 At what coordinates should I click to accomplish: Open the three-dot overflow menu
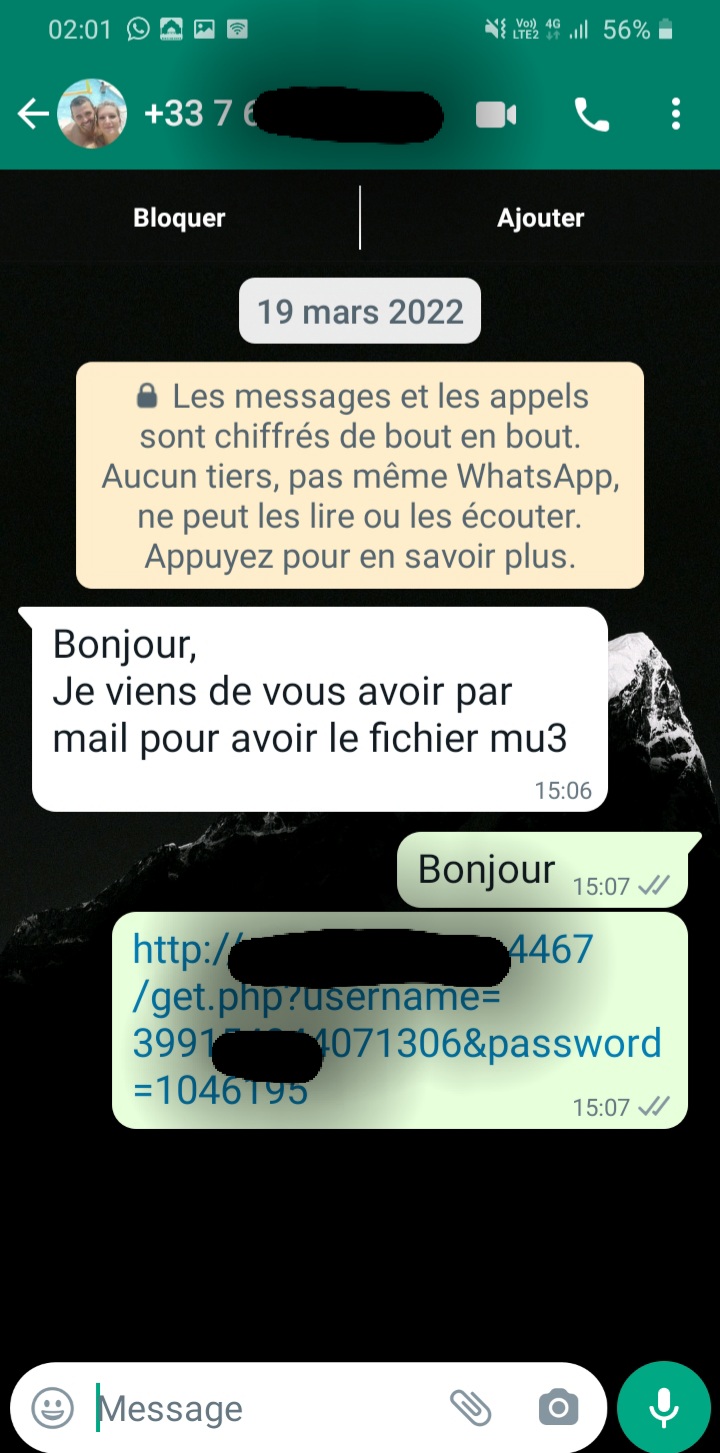(x=676, y=113)
